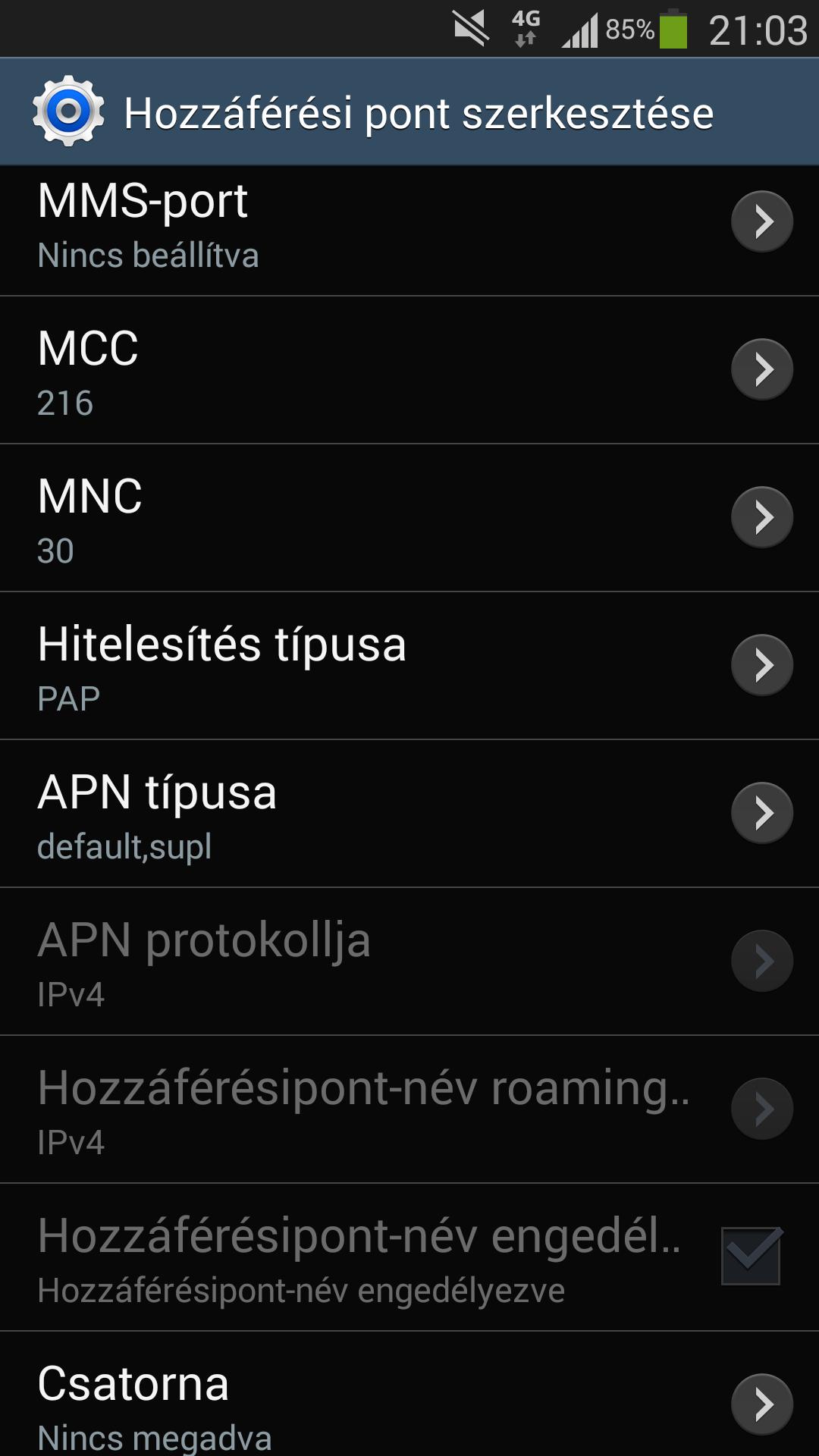The image size is (819, 1456).
Task: Tap the APN protokollja row
Action: 409,962
